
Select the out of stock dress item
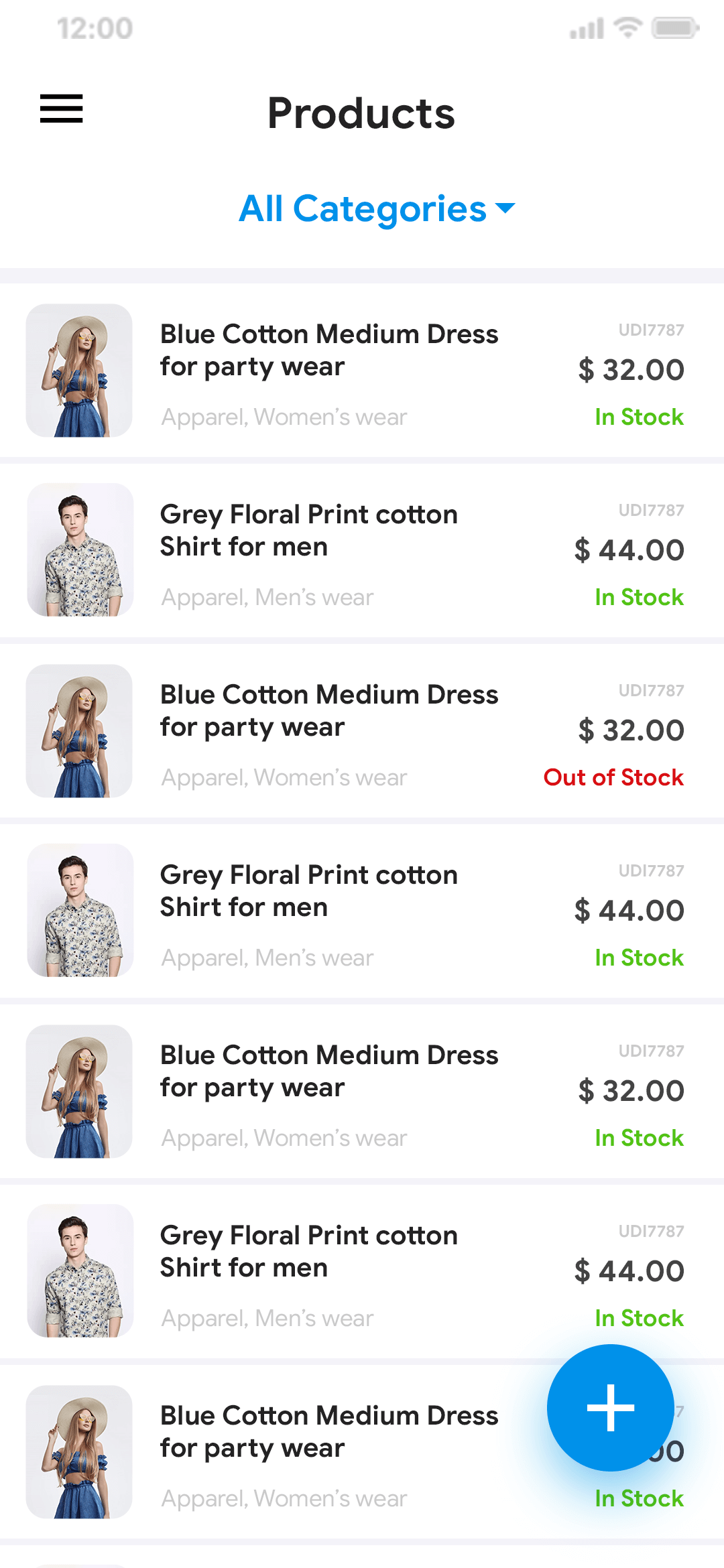328,710
